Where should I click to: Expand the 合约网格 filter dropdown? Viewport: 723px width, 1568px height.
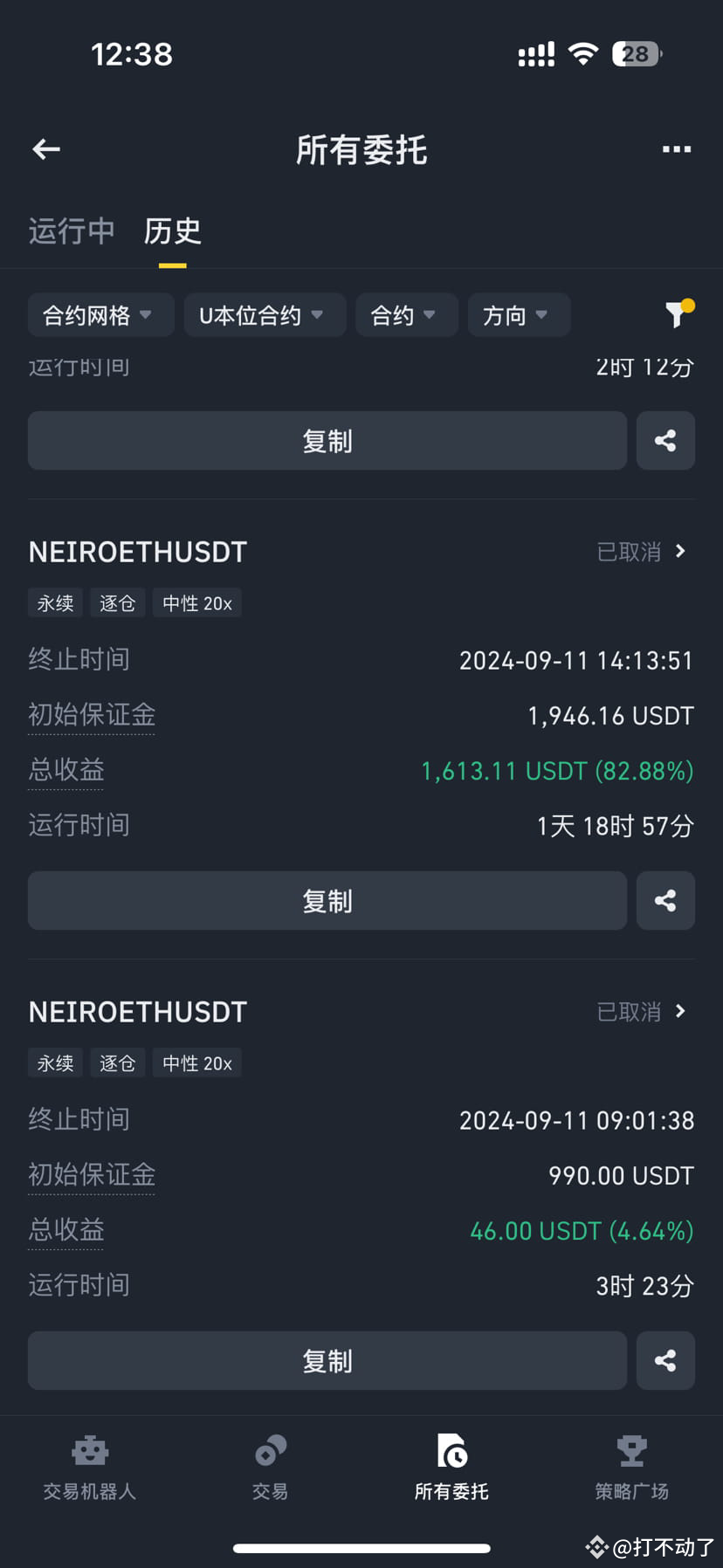pyautogui.click(x=100, y=315)
